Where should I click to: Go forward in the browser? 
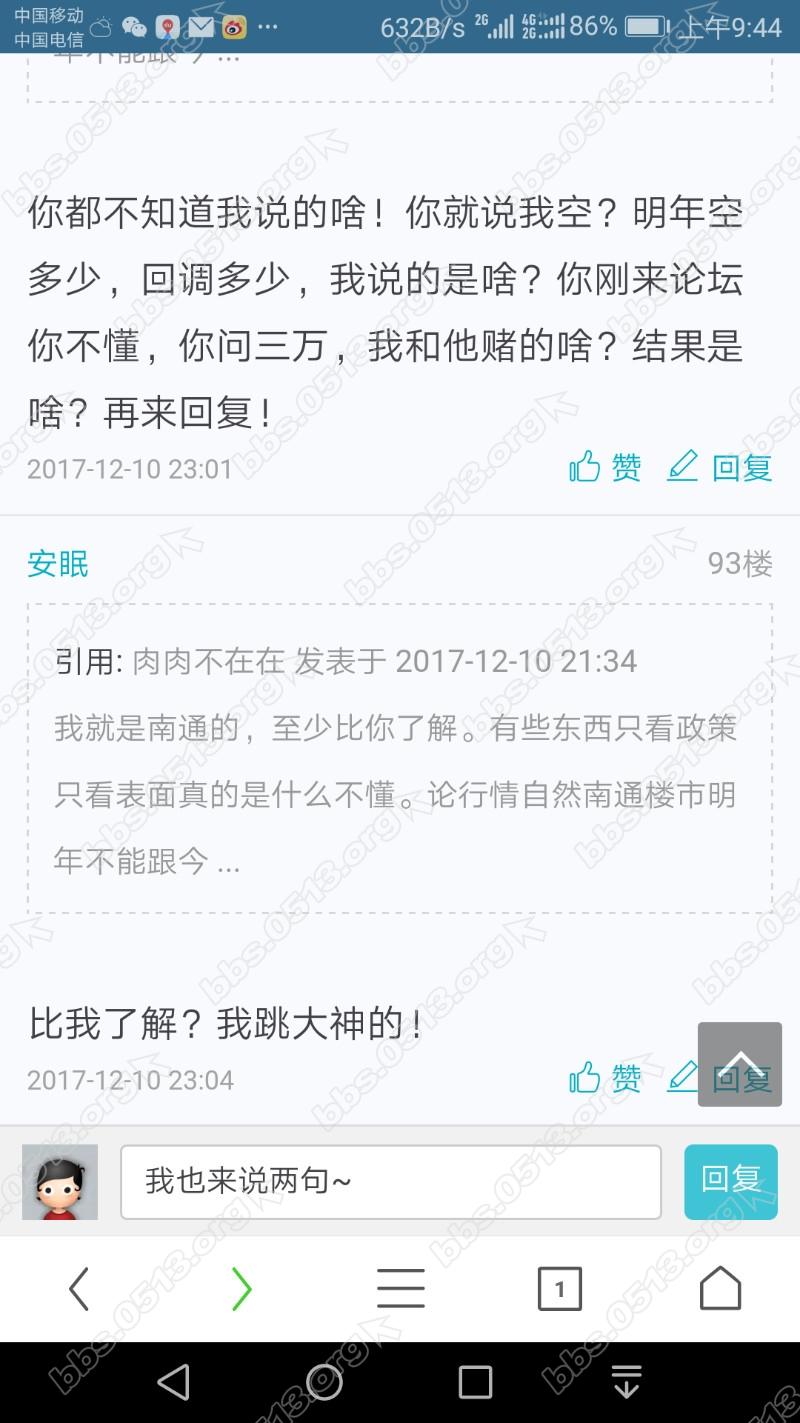point(241,1289)
